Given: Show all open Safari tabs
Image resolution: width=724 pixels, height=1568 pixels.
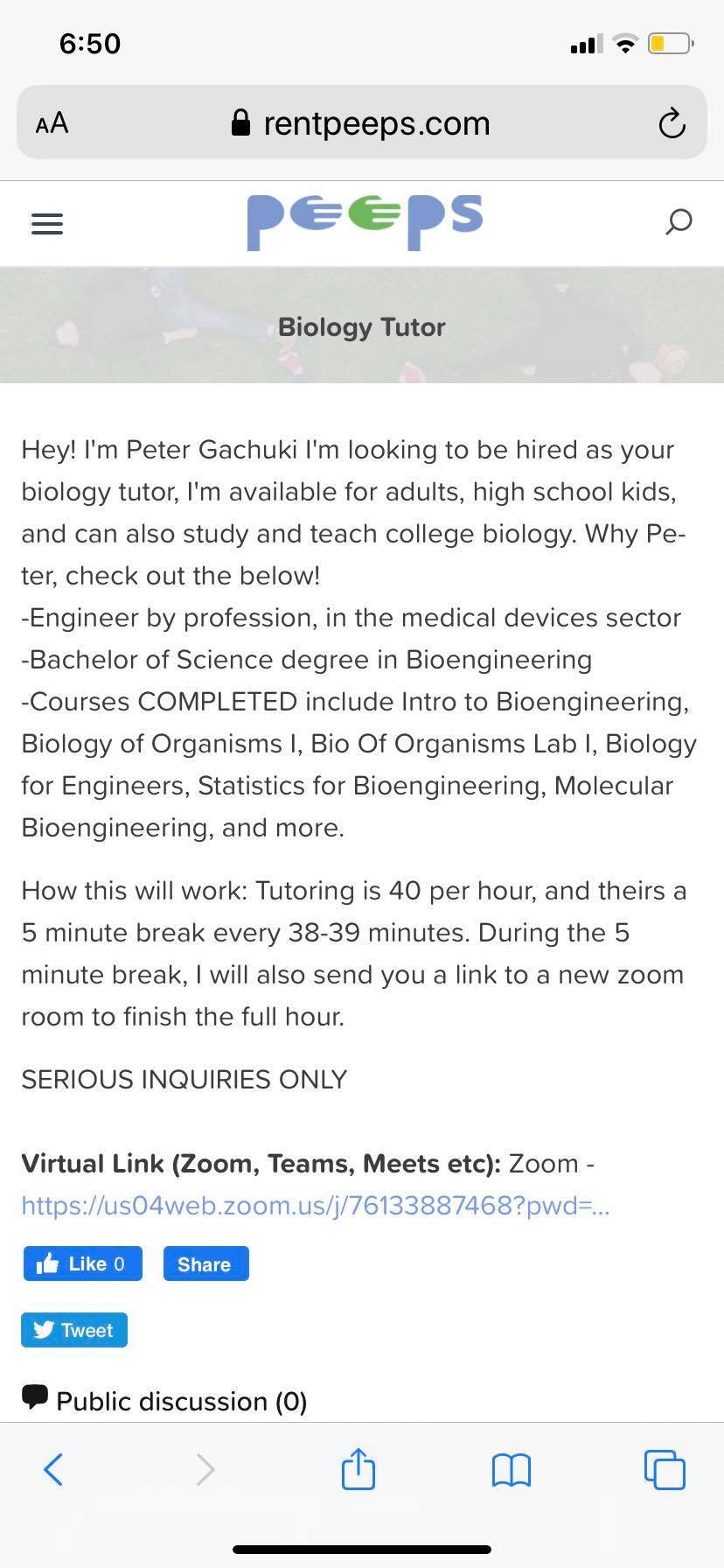Looking at the screenshot, I should pos(665,1469).
